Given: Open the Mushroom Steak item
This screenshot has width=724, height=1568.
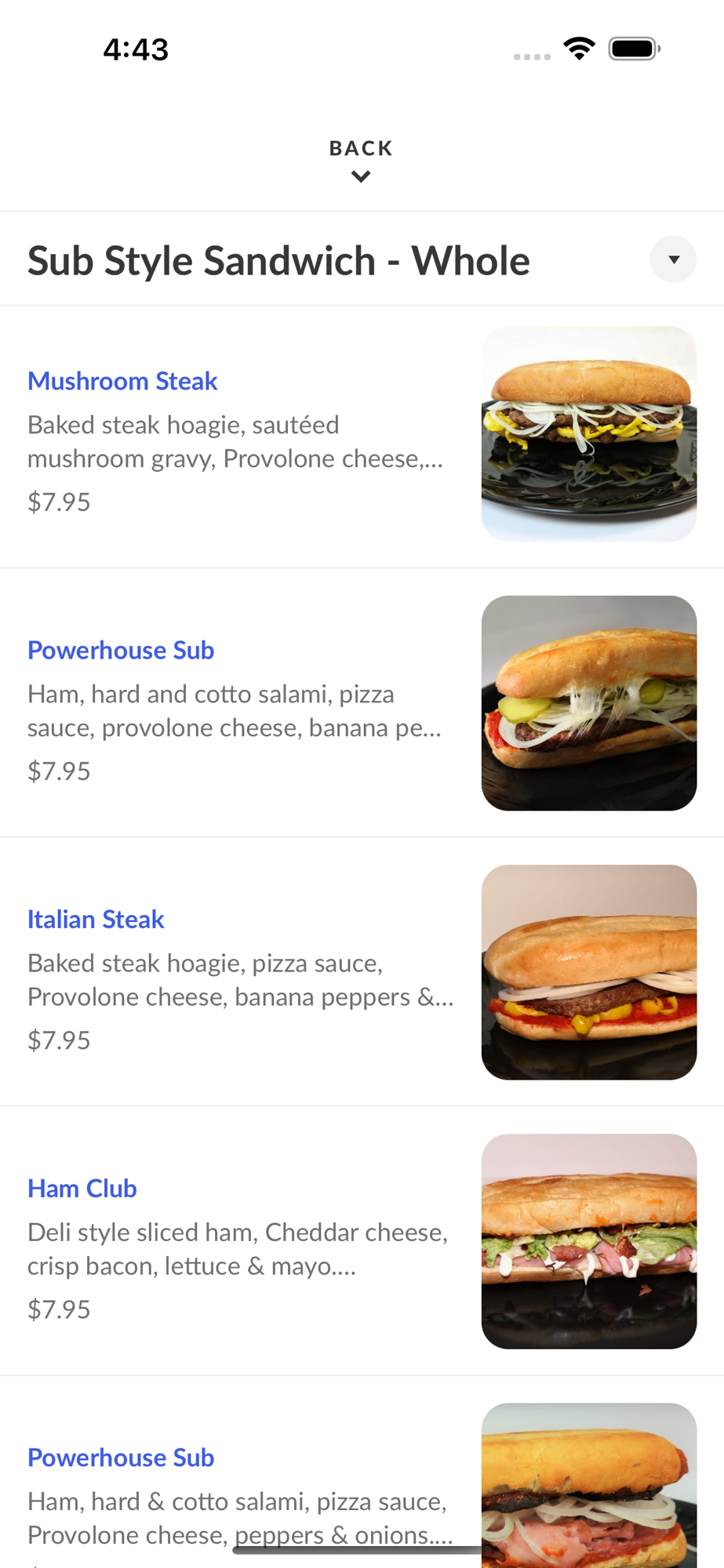Looking at the screenshot, I should point(123,381).
